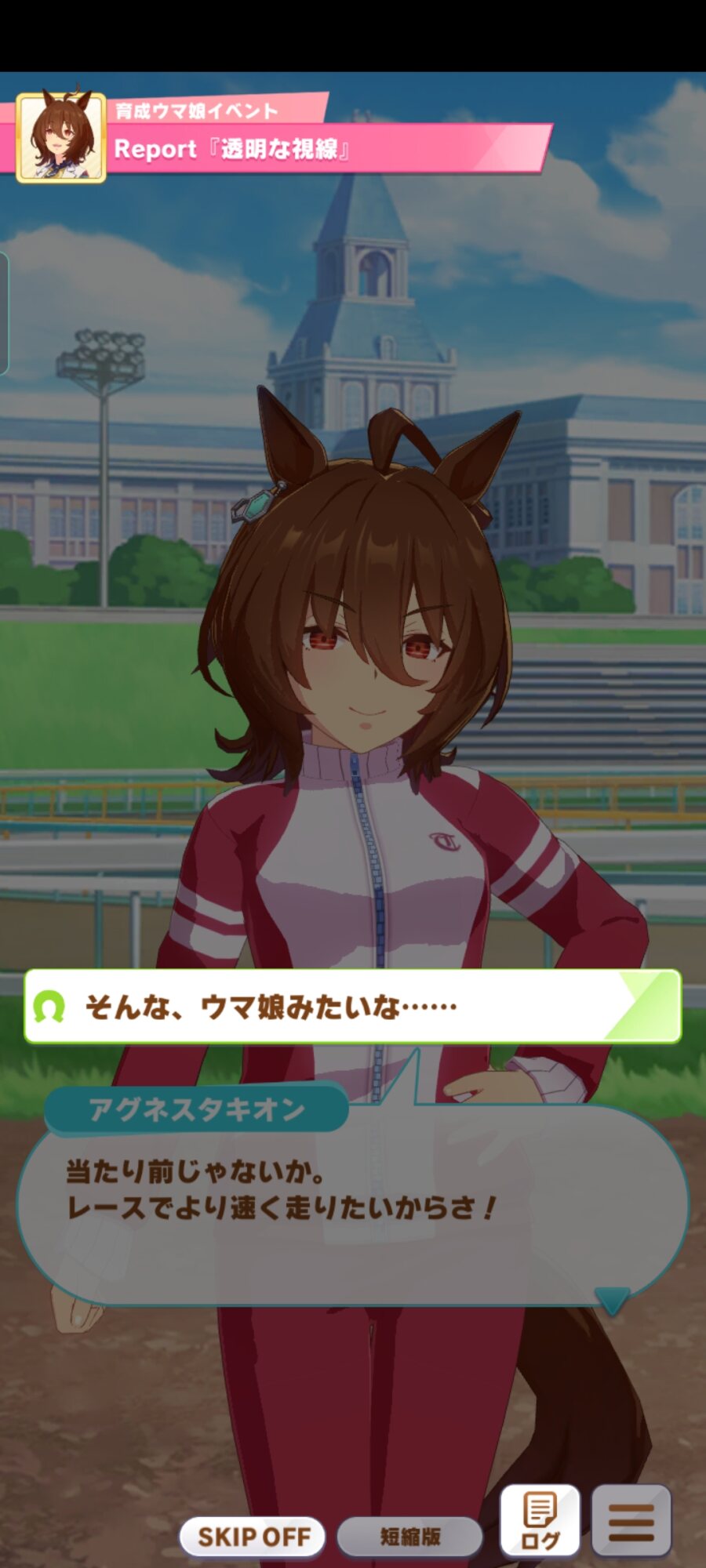Open the ログ dialogue log

(540, 1522)
